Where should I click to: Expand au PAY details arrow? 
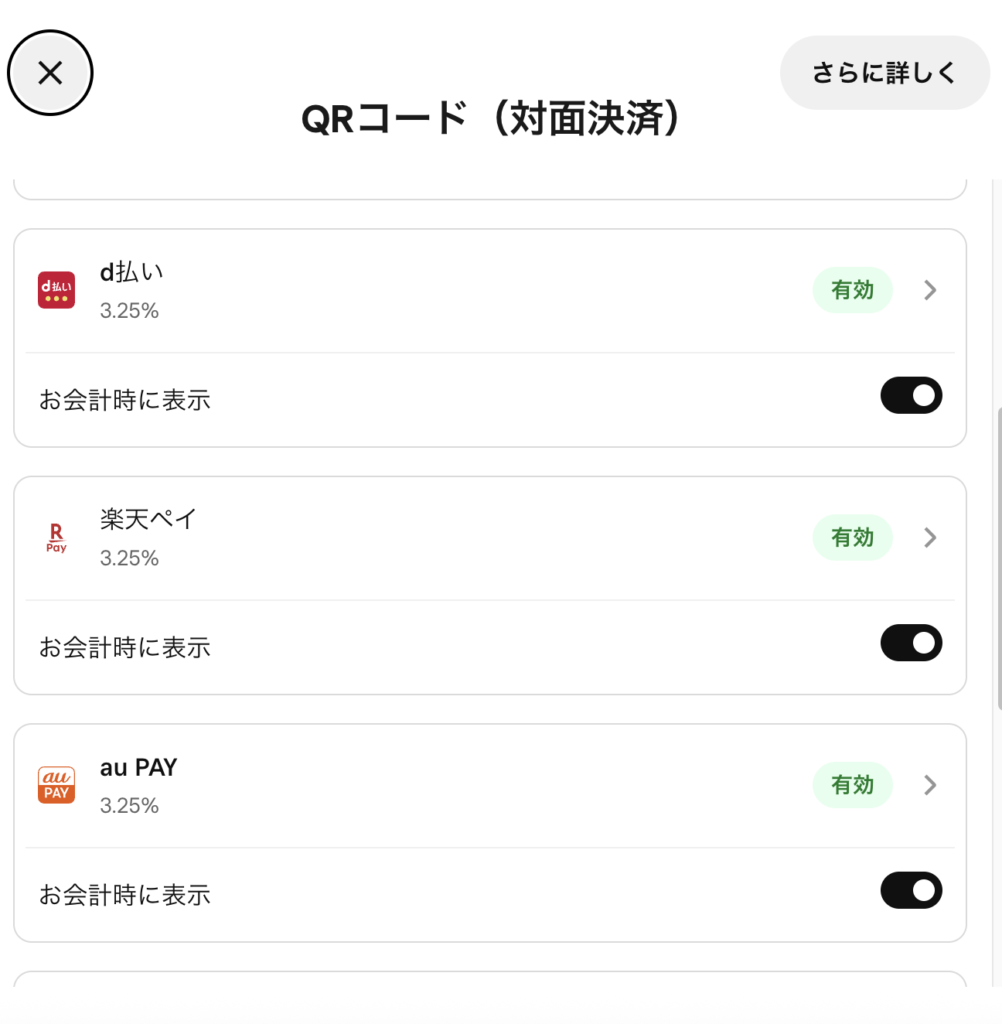point(929,784)
